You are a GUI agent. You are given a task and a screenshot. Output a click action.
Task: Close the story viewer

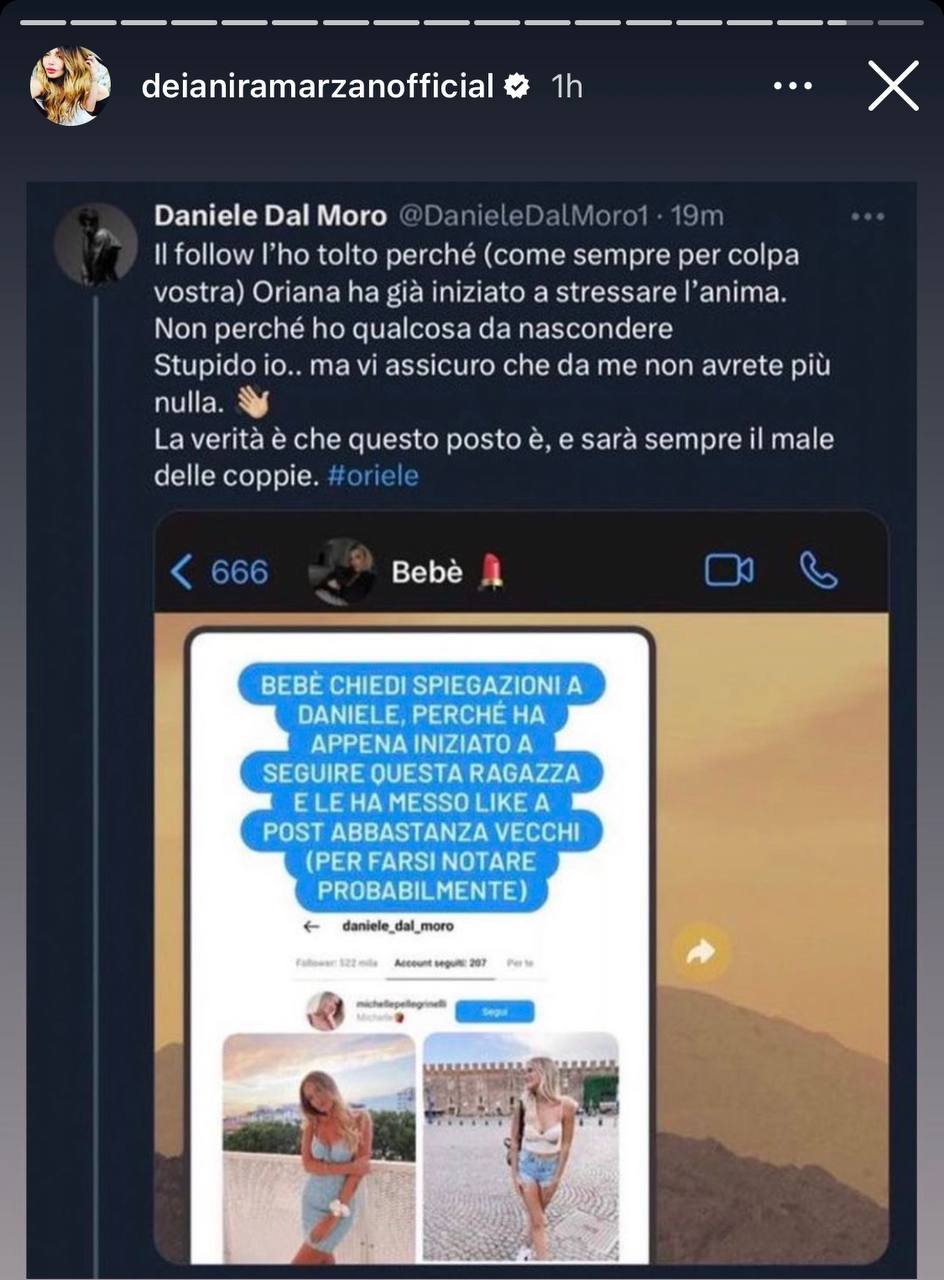[892, 86]
